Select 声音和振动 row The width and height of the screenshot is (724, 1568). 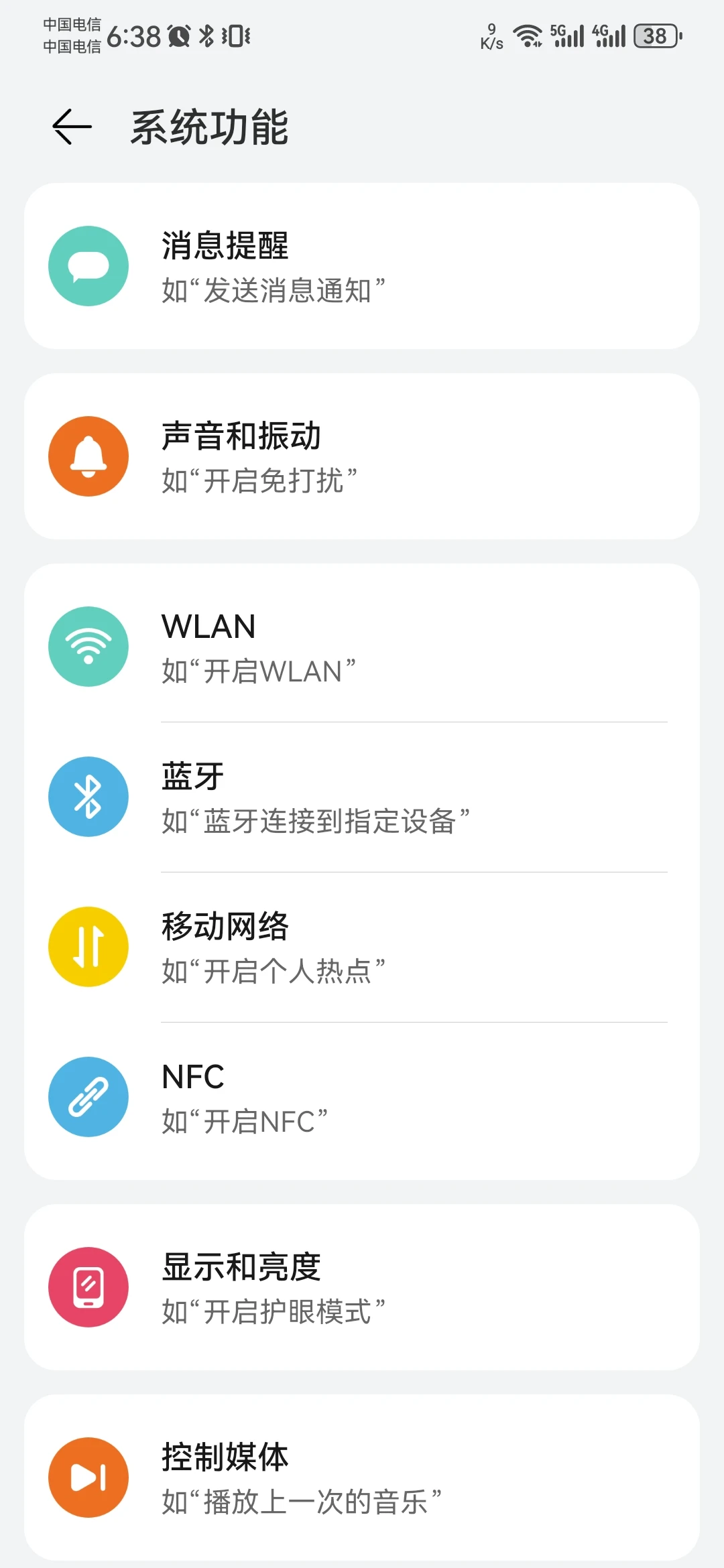coord(362,456)
